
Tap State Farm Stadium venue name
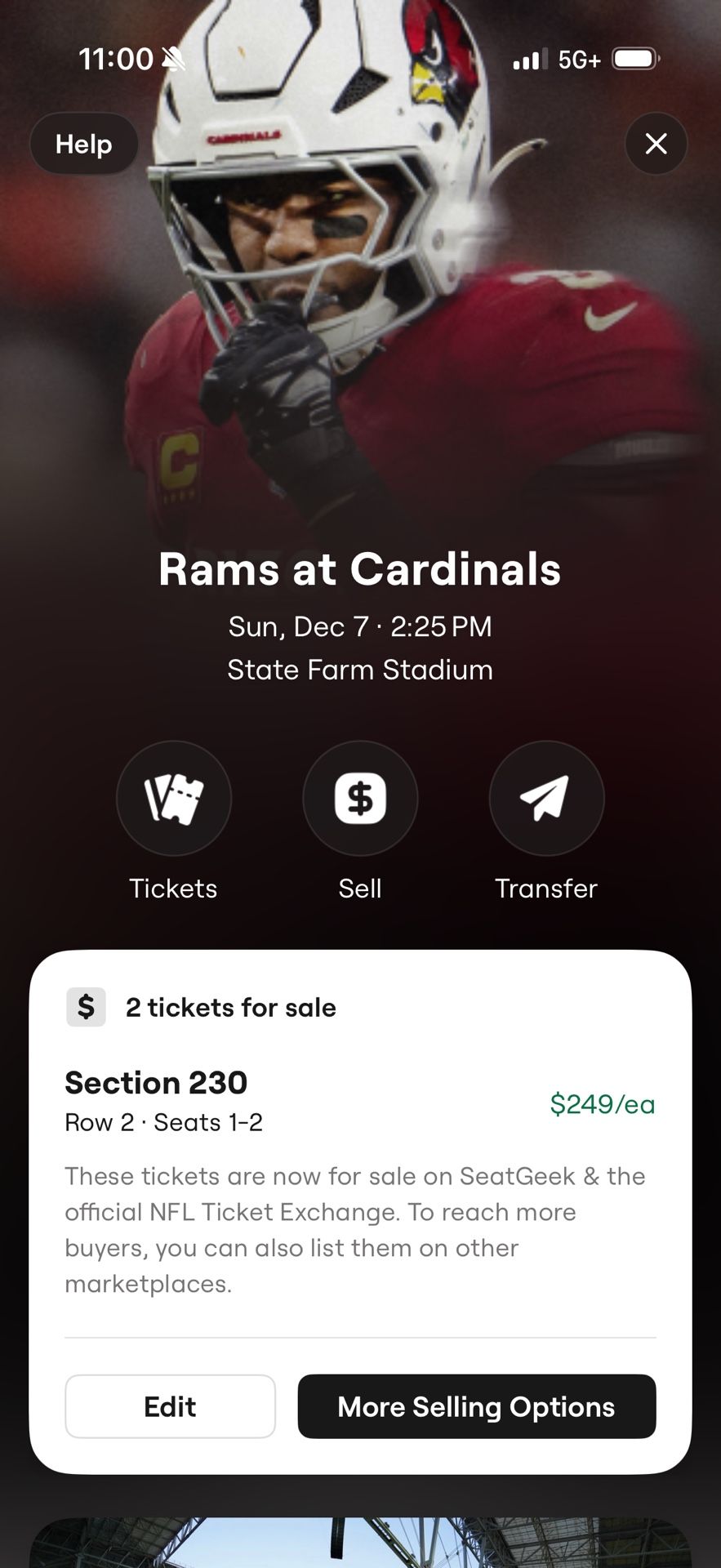tap(360, 670)
